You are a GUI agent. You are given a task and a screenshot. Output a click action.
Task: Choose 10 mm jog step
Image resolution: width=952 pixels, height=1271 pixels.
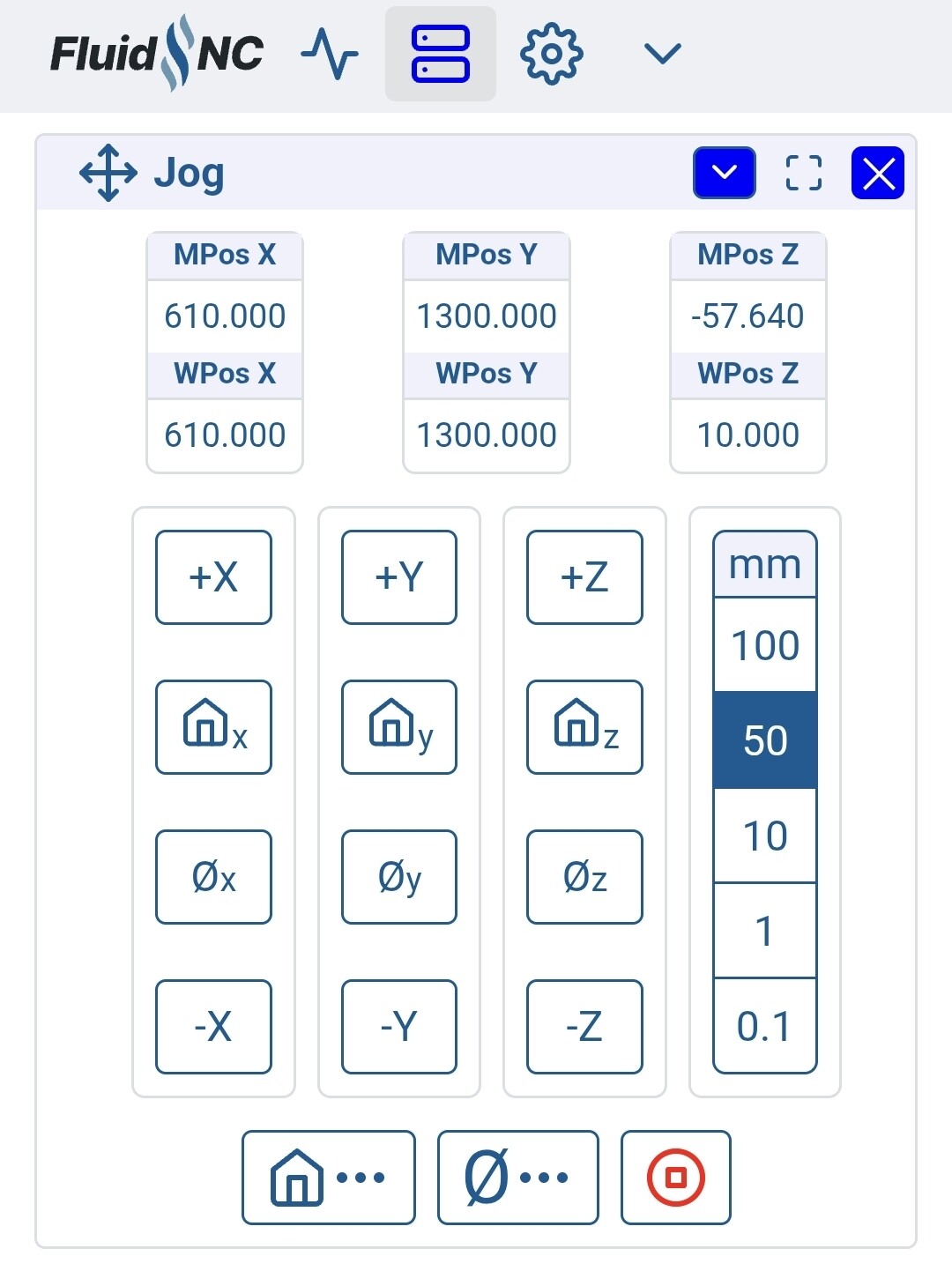click(765, 836)
